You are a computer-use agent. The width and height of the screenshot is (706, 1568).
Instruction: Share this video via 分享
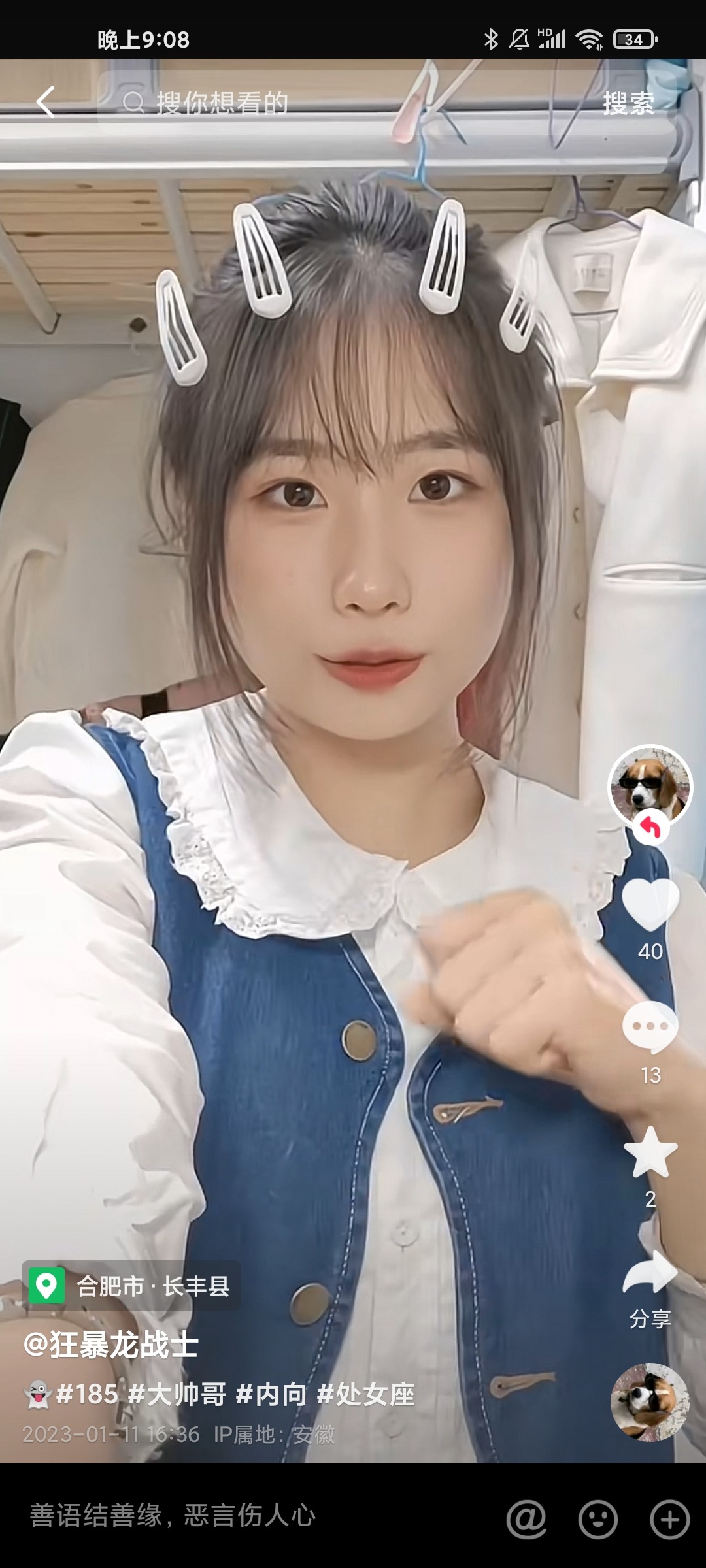[650, 1274]
